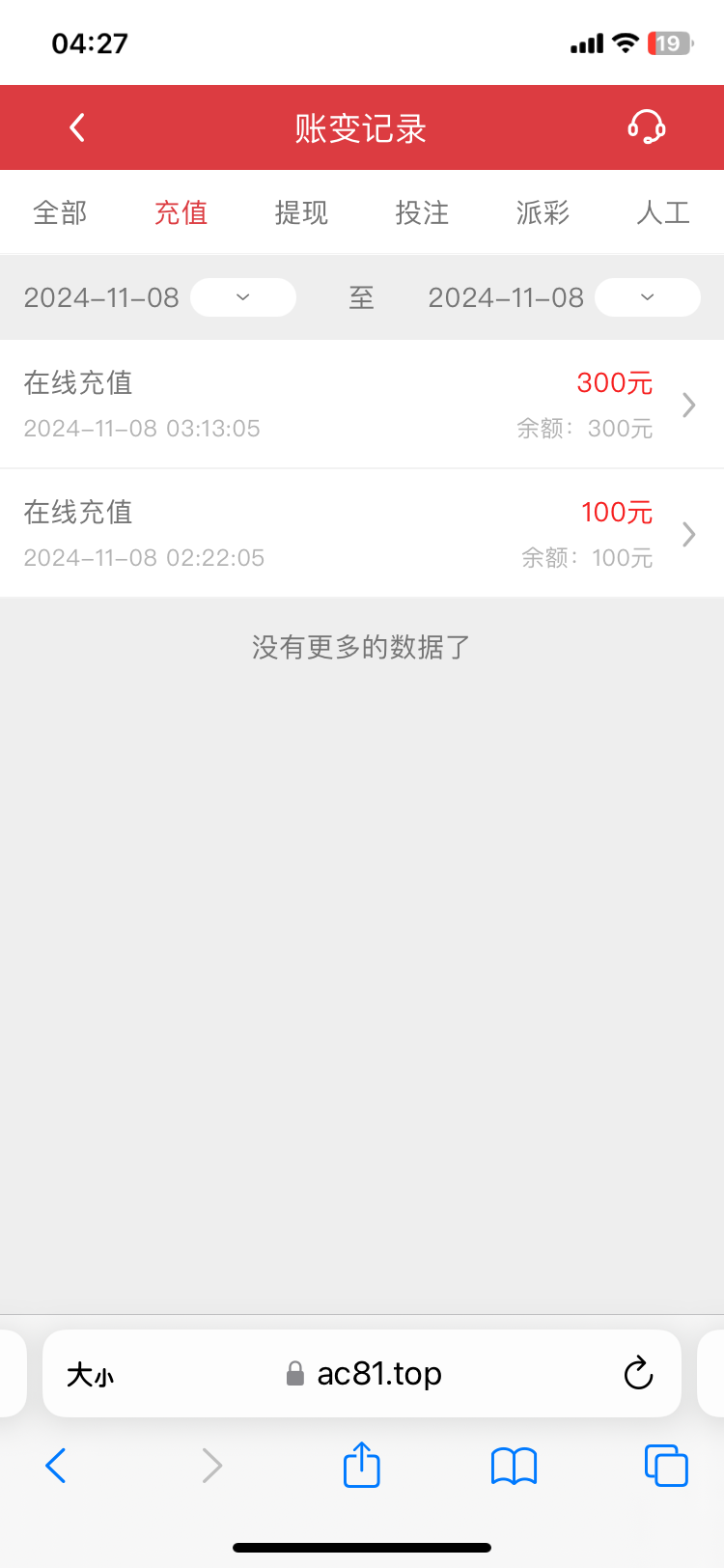This screenshot has height=1568, width=724.
Task: Open Safari bookmarks via the book icon
Action: coord(513,1465)
